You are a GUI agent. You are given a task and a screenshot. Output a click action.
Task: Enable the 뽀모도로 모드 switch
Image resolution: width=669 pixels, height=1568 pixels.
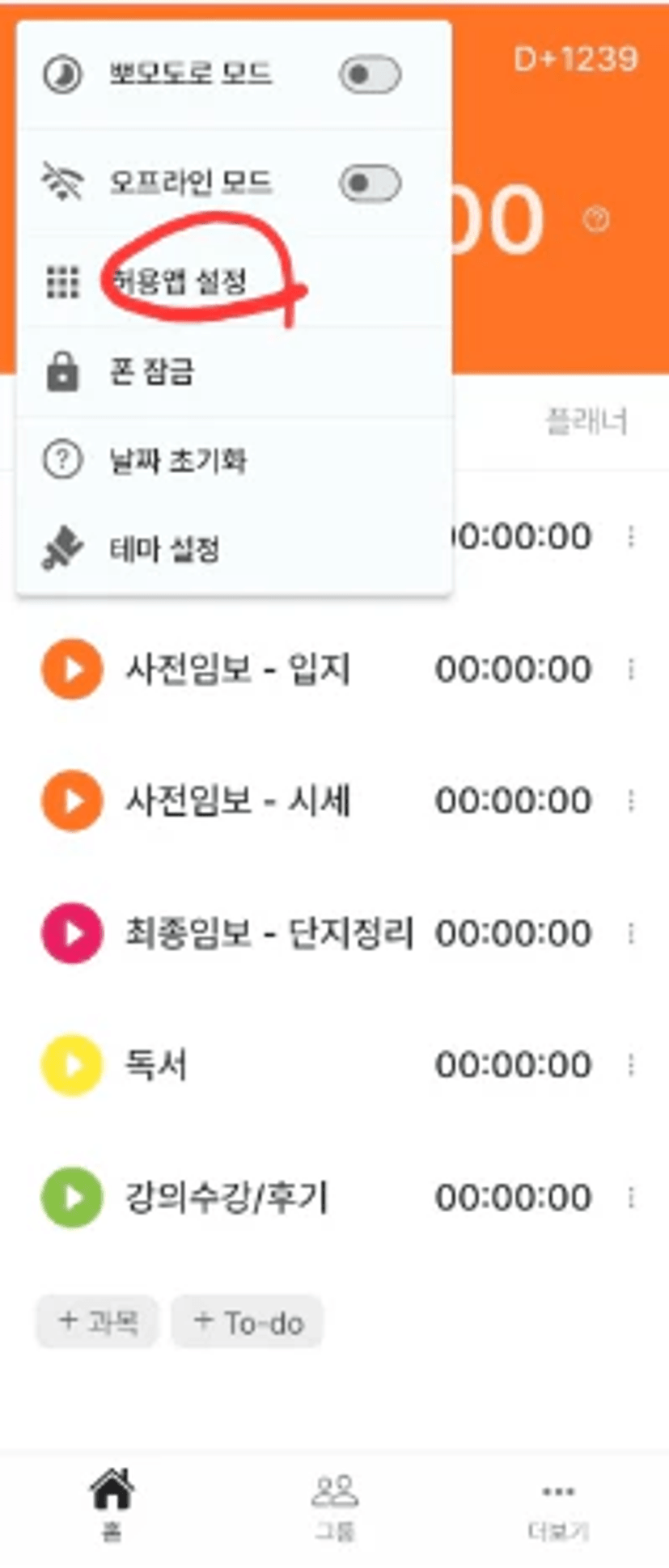pos(370,75)
